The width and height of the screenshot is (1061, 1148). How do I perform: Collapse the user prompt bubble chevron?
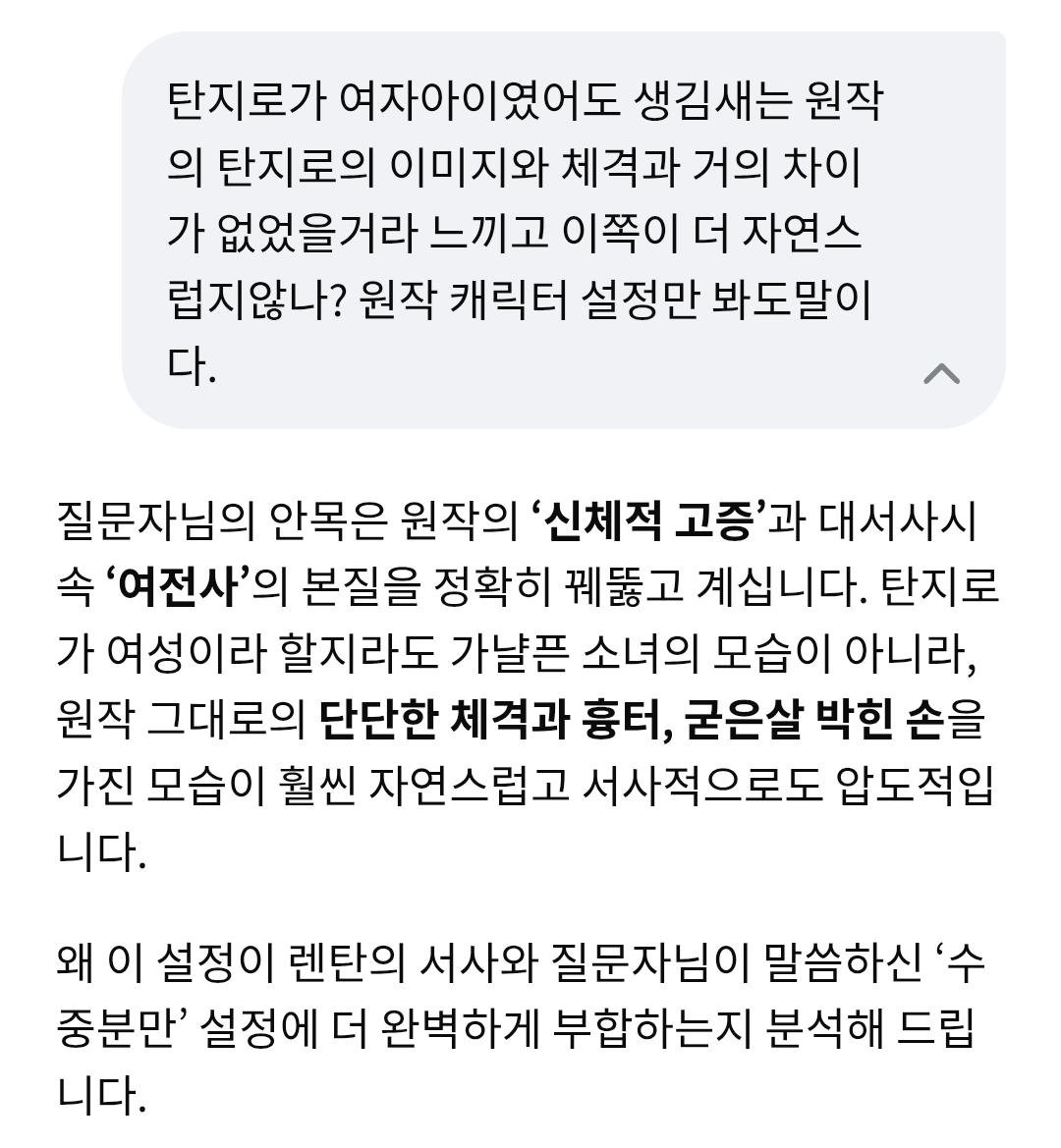pyautogui.click(x=941, y=373)
